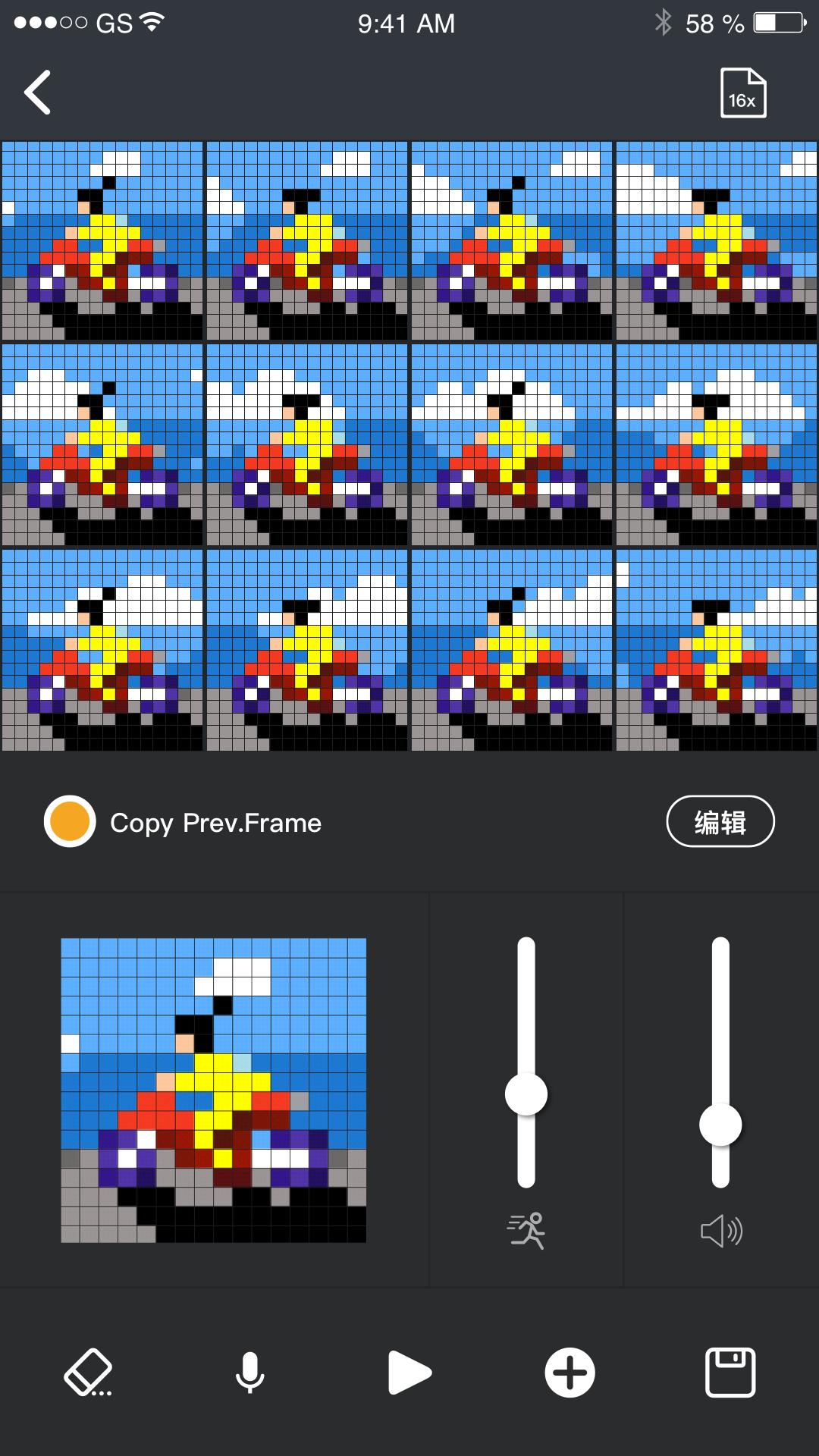
Task: Tap the 编辑 button
Action: click(720, 821)
